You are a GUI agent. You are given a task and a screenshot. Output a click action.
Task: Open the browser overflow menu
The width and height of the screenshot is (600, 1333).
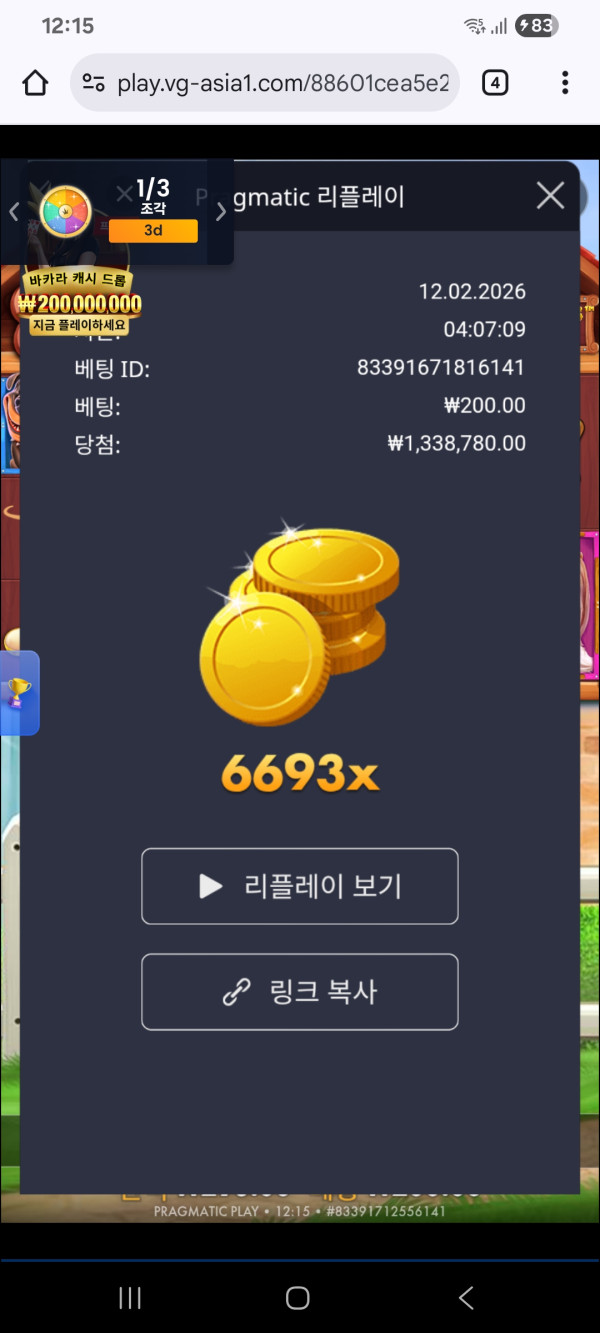(x=565, y=83)
